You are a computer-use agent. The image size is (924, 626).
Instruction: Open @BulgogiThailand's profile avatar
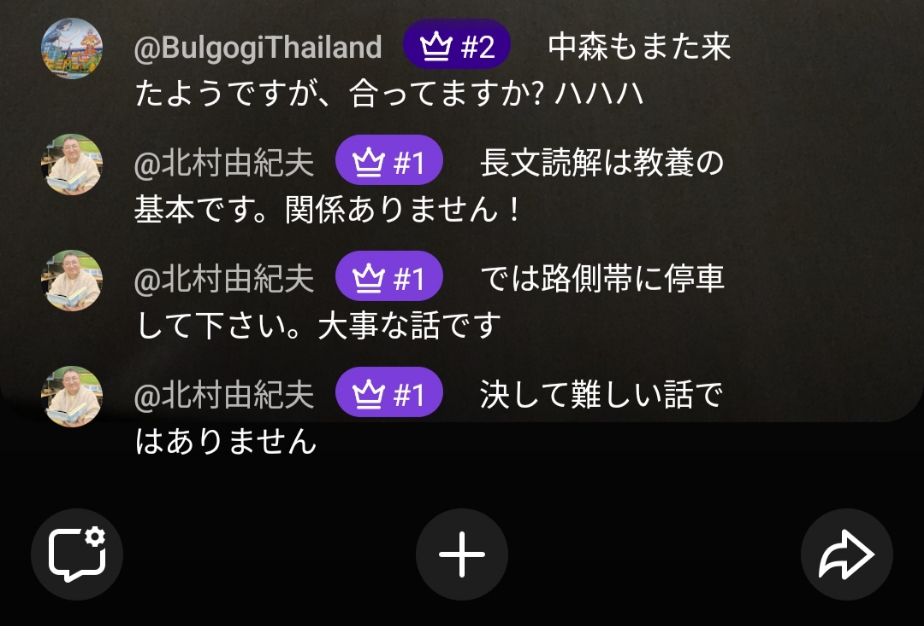[x=72, y=48]
